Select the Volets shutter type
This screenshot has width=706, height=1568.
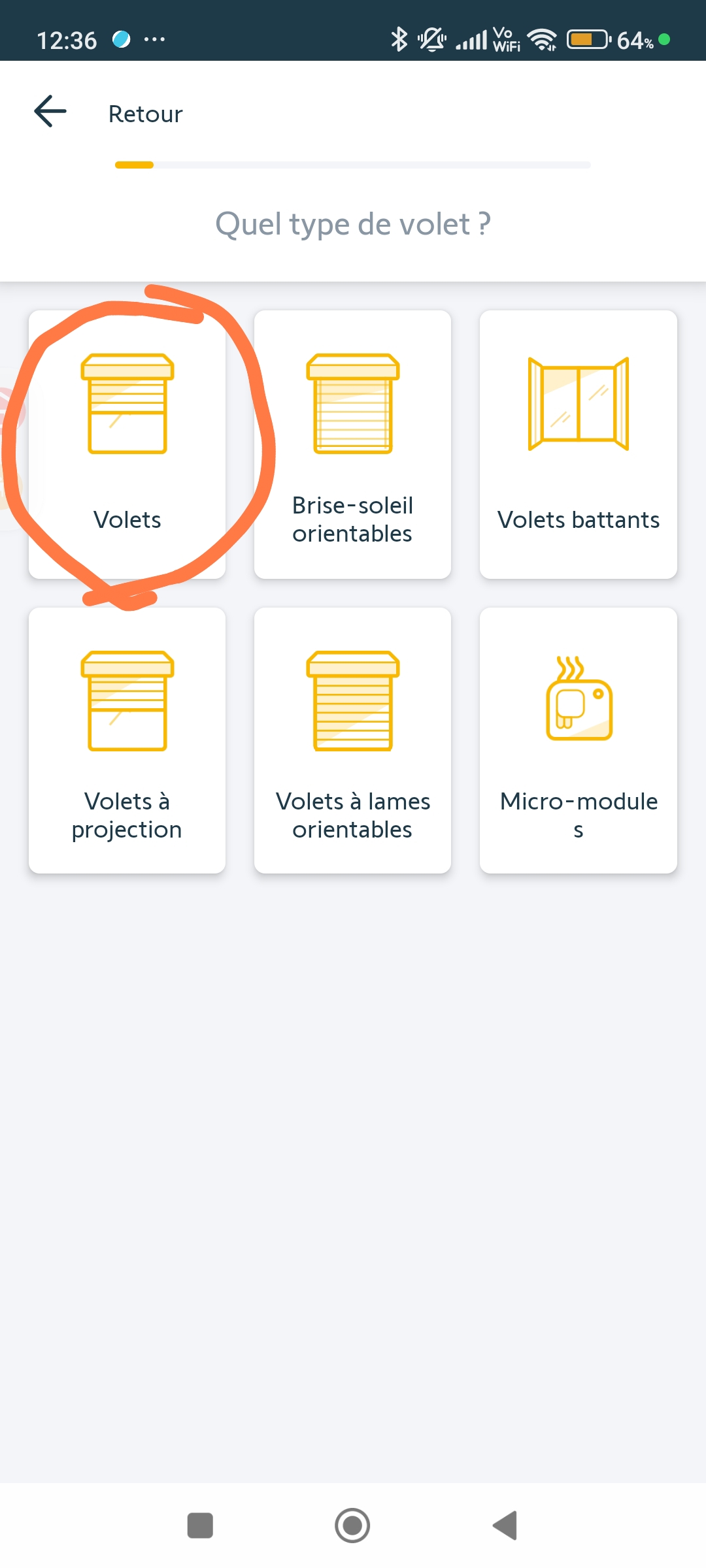tap(127, 444)
